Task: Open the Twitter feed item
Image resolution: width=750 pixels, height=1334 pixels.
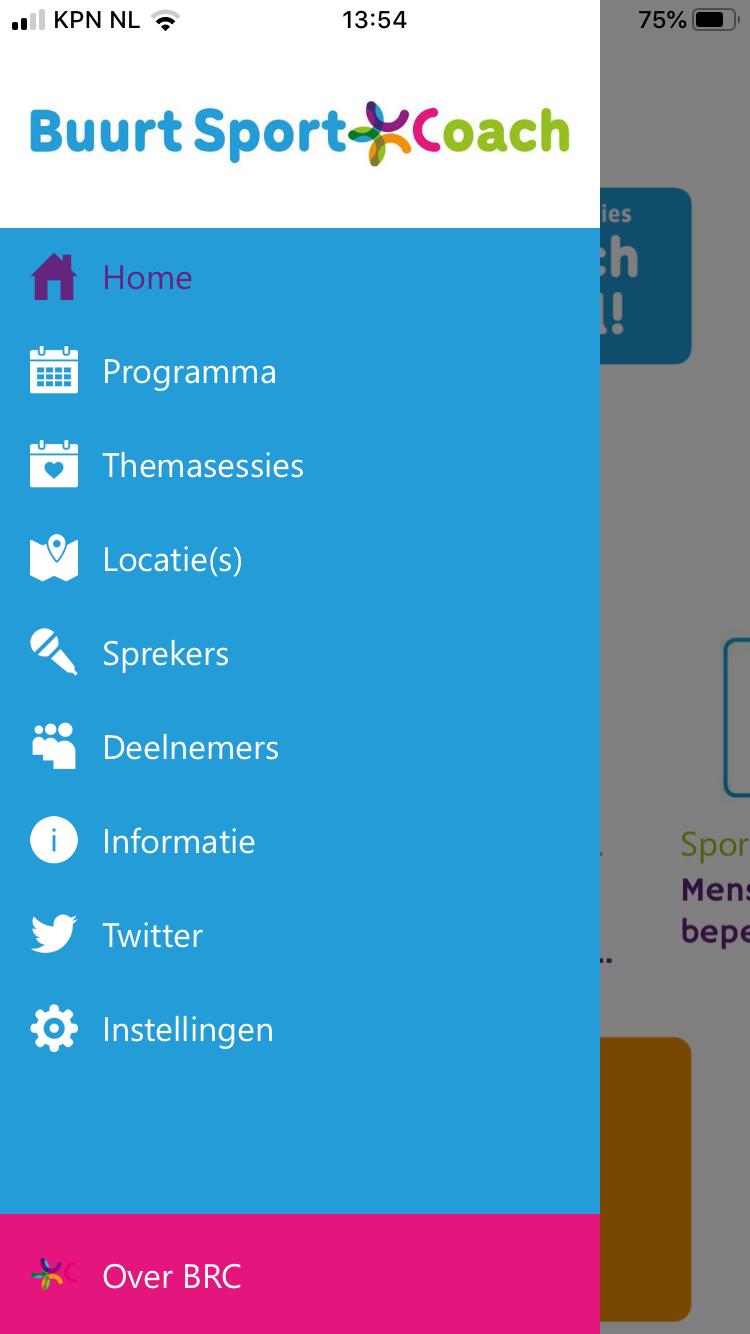Action: 300,935
